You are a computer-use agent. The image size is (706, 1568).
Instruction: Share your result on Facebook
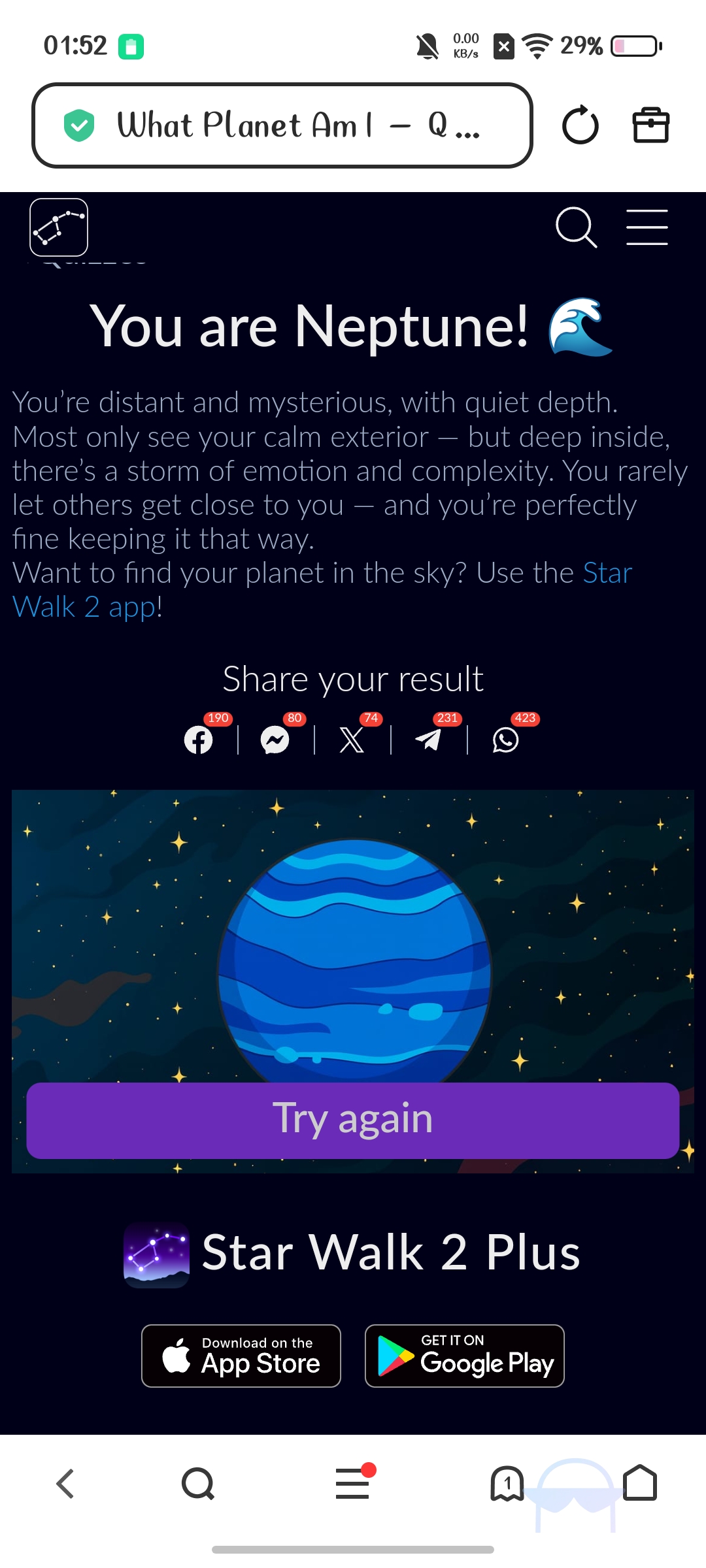[199, 740]
